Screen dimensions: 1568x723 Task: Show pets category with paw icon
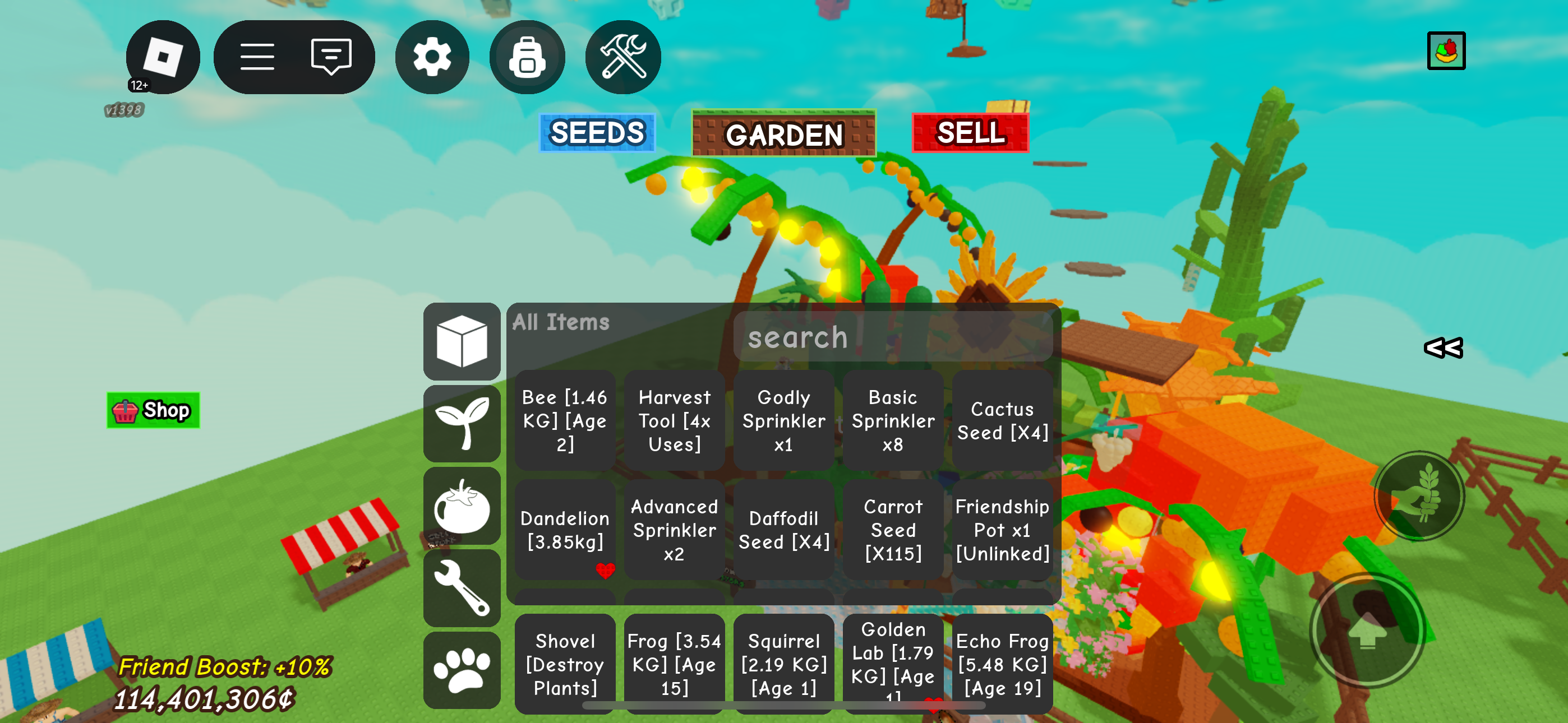tap(462, 670)
